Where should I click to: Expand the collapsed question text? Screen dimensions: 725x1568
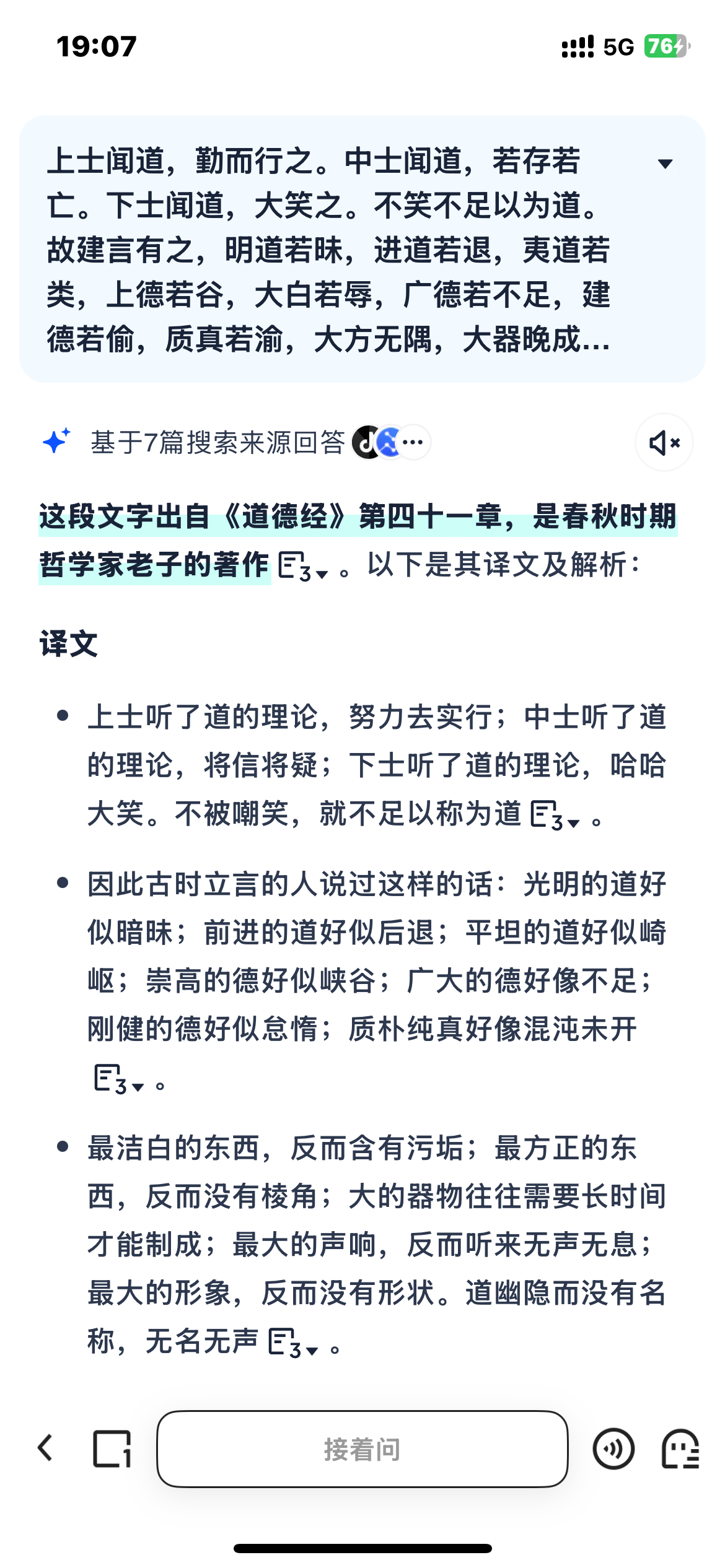665,164
